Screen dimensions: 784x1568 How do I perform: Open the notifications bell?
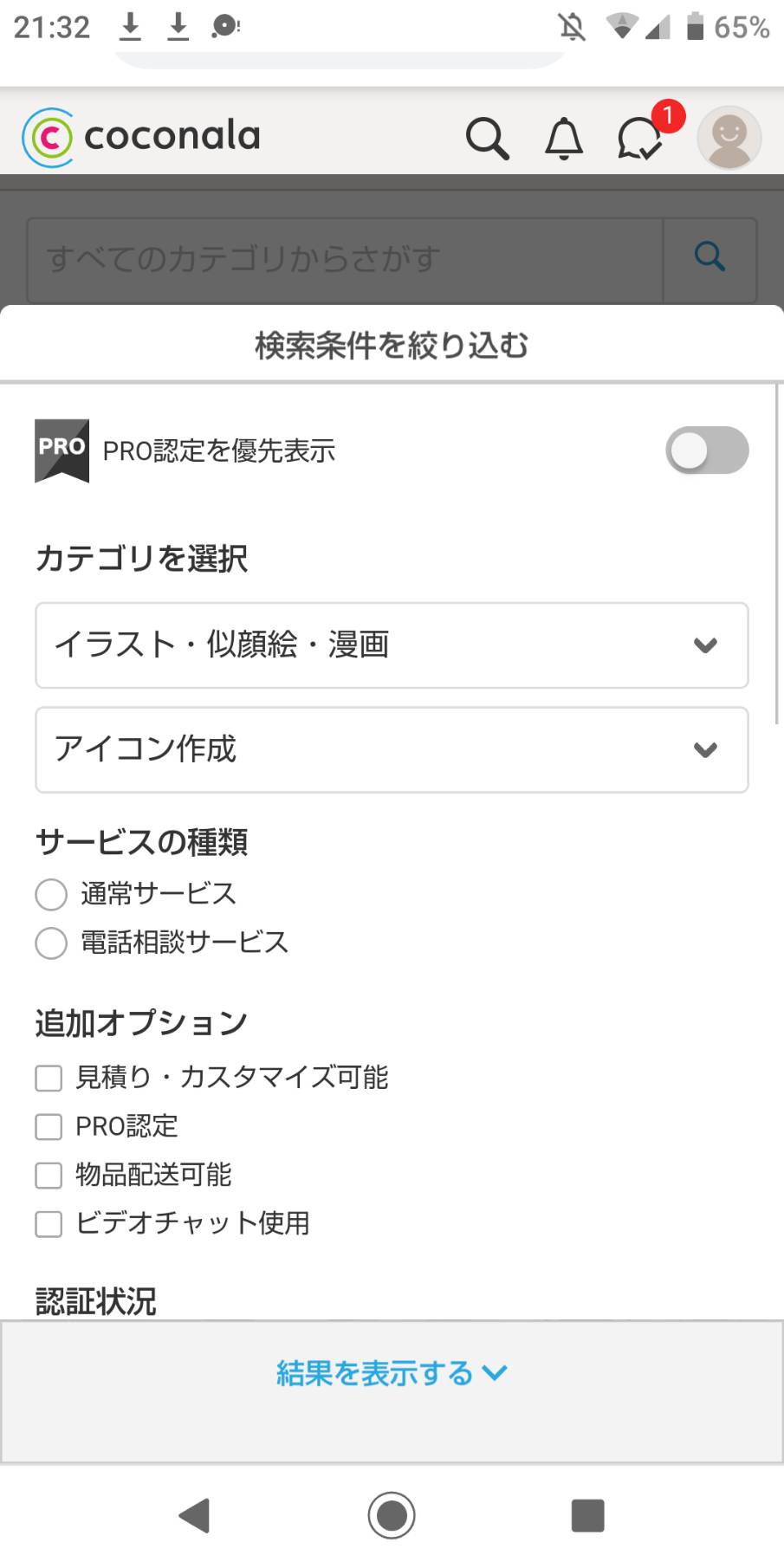coord(564,139)
